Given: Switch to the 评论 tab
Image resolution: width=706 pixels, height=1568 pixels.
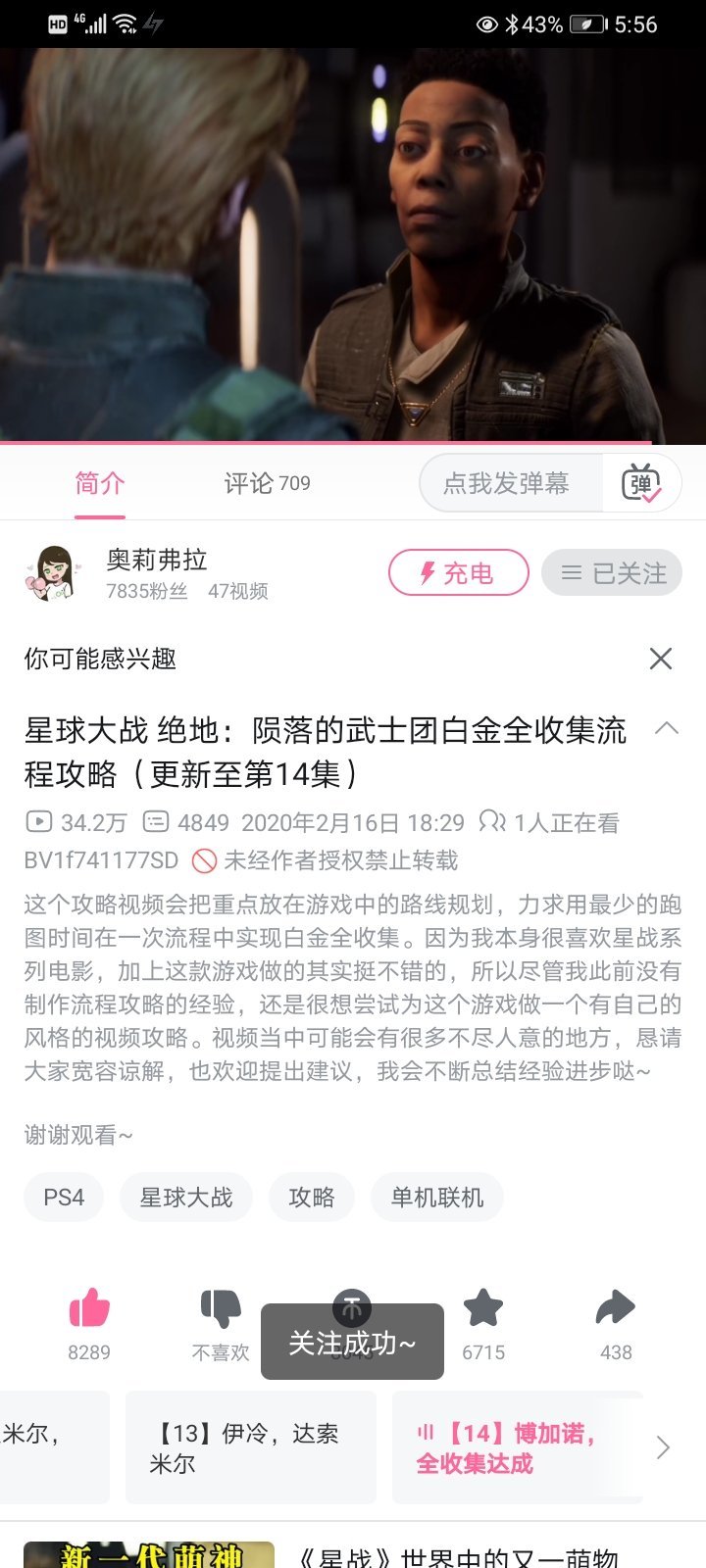Looking at the screenshot, I should [x=266, y=483].
